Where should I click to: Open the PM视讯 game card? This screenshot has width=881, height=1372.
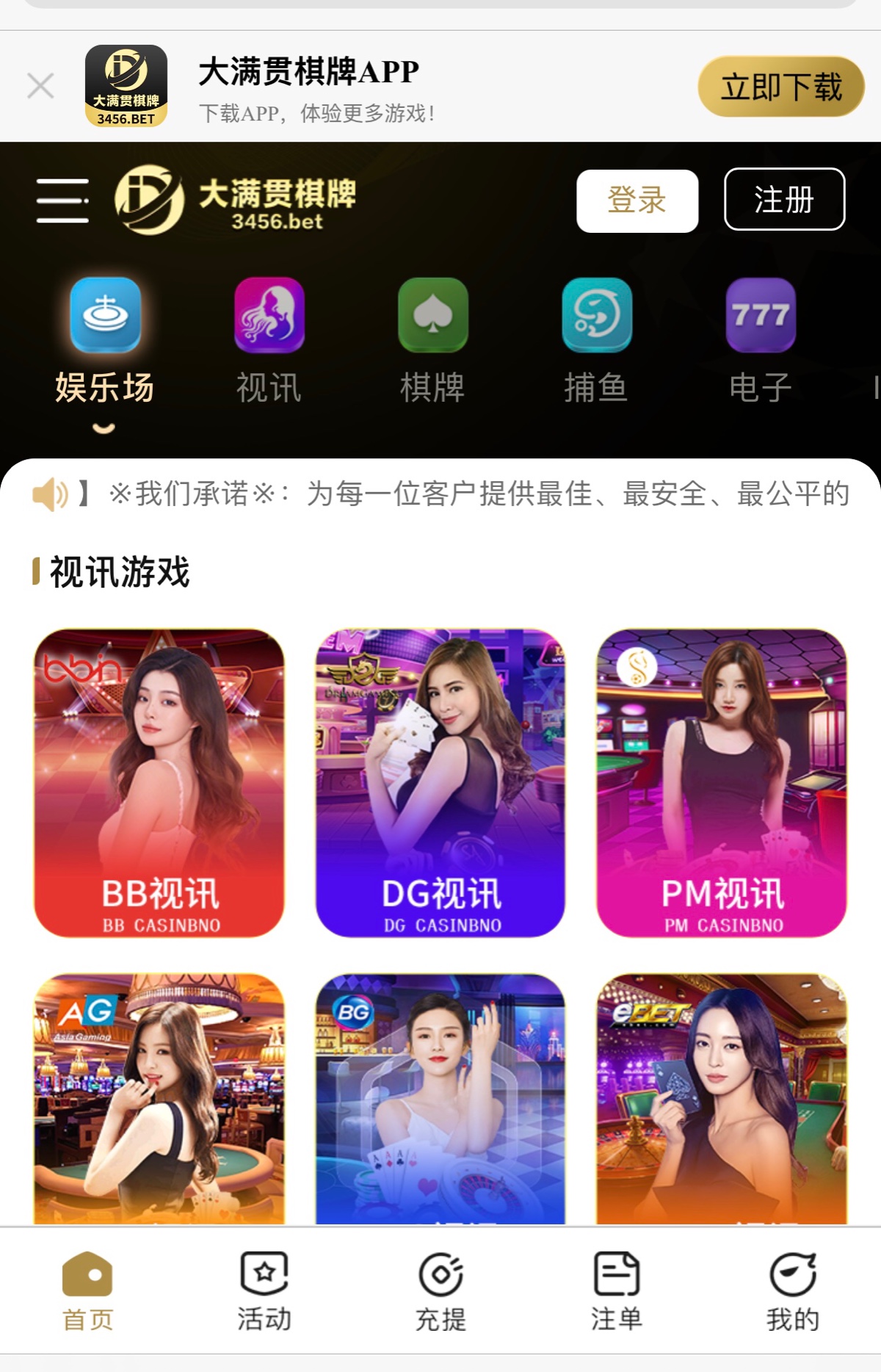point(722,782)
